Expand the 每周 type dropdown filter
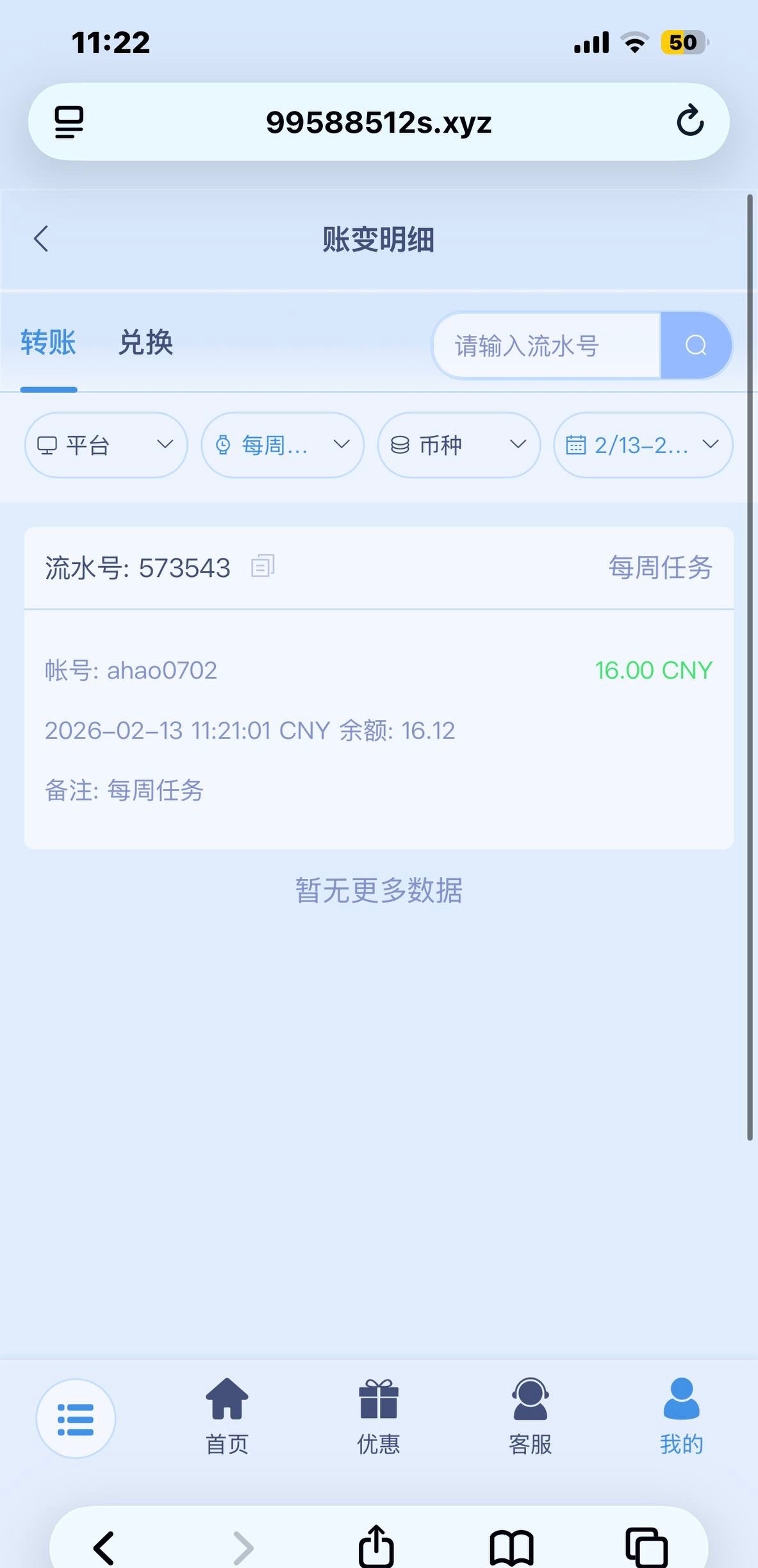The image size is (758, 1568). coord(282,445)
